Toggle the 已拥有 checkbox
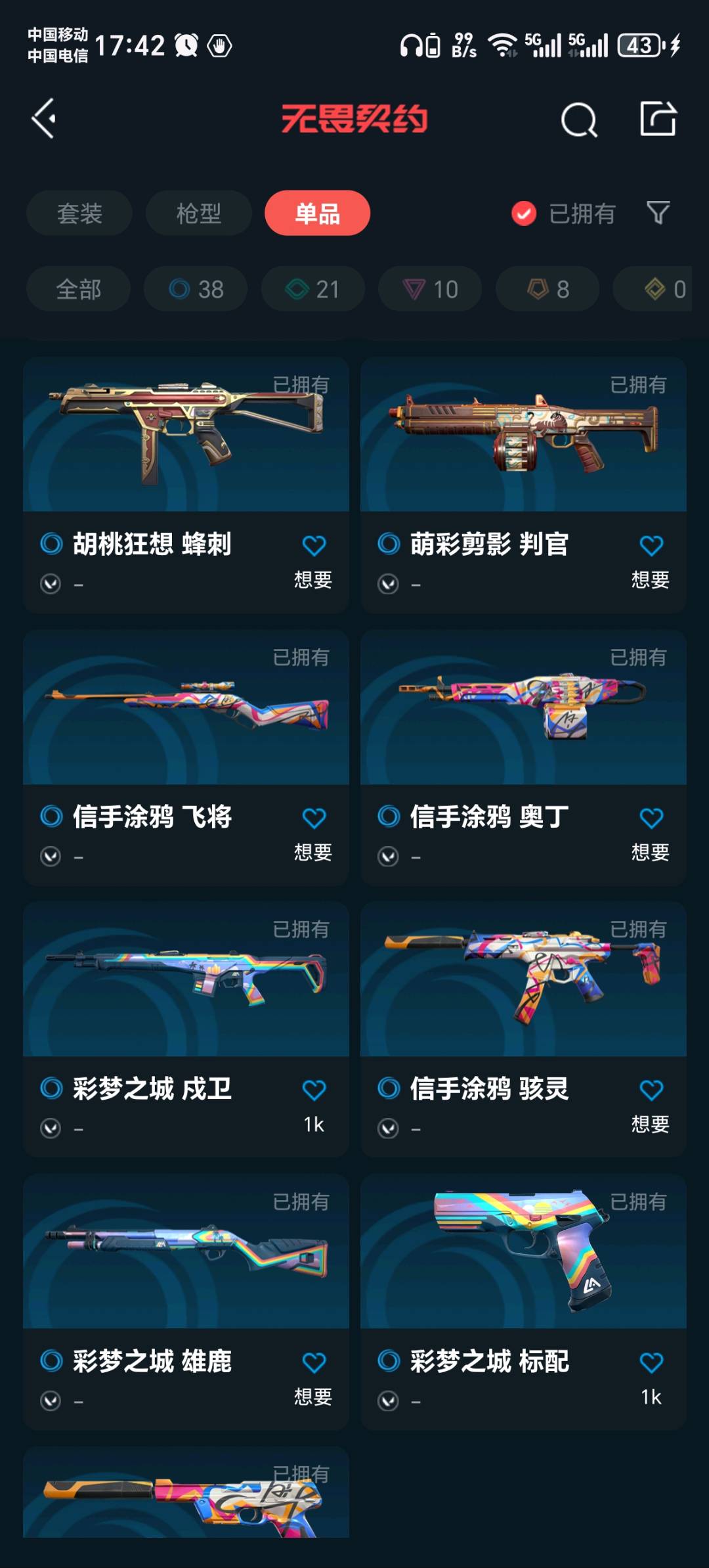This screenshot has width=709, height=1568. (524, 213)
